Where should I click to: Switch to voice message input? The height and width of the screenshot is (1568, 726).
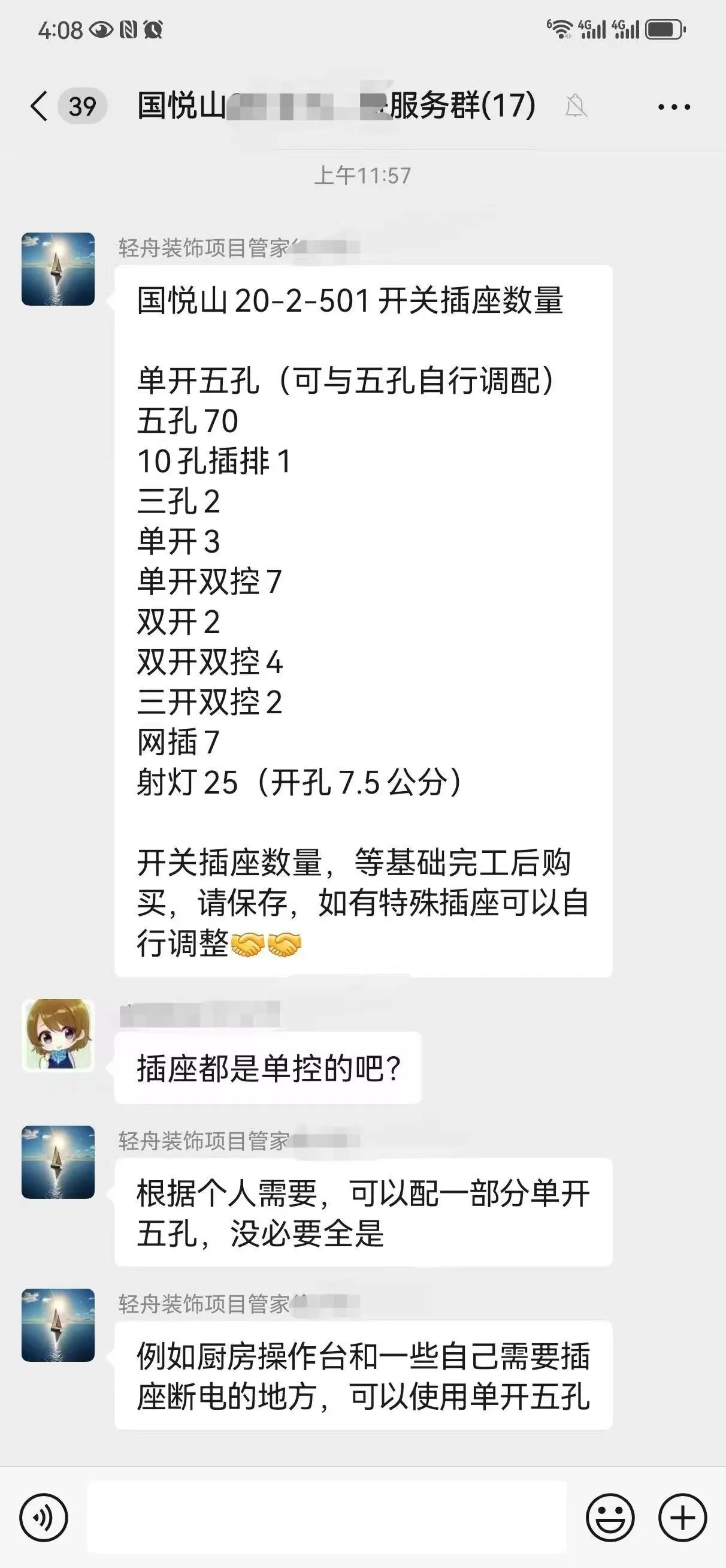tap(43, 1518)
